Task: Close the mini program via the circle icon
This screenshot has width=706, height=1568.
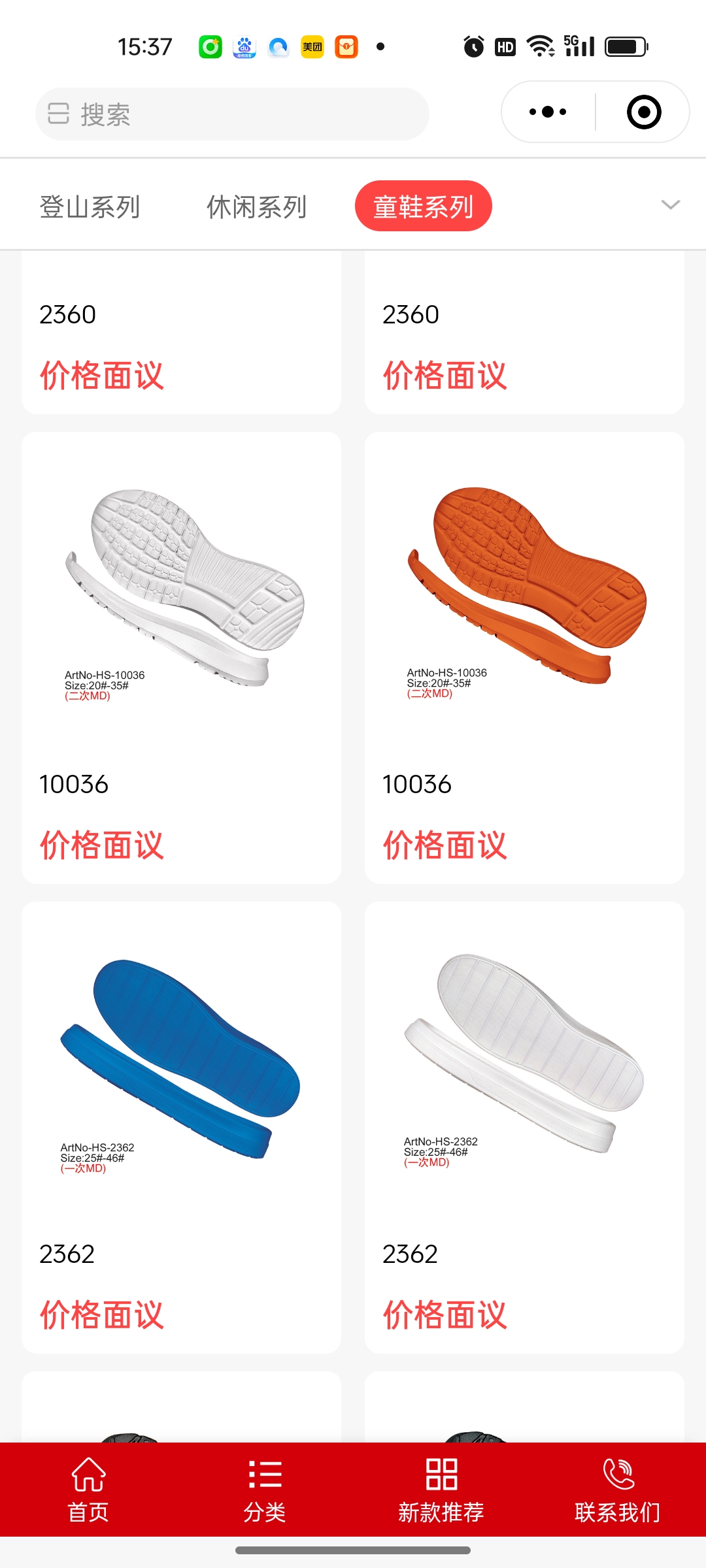Action: [643, 112]
